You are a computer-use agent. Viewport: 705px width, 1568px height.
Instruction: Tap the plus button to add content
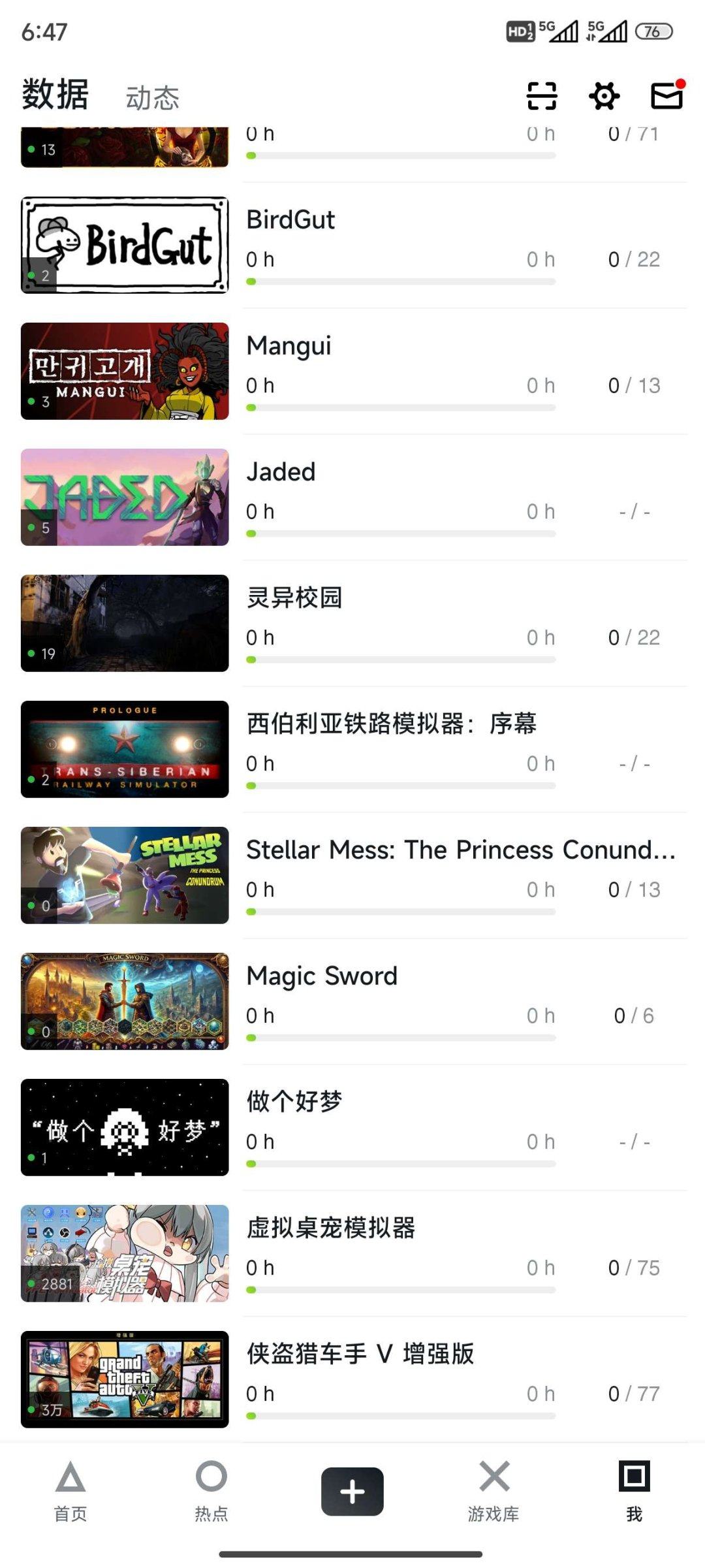352,1491
